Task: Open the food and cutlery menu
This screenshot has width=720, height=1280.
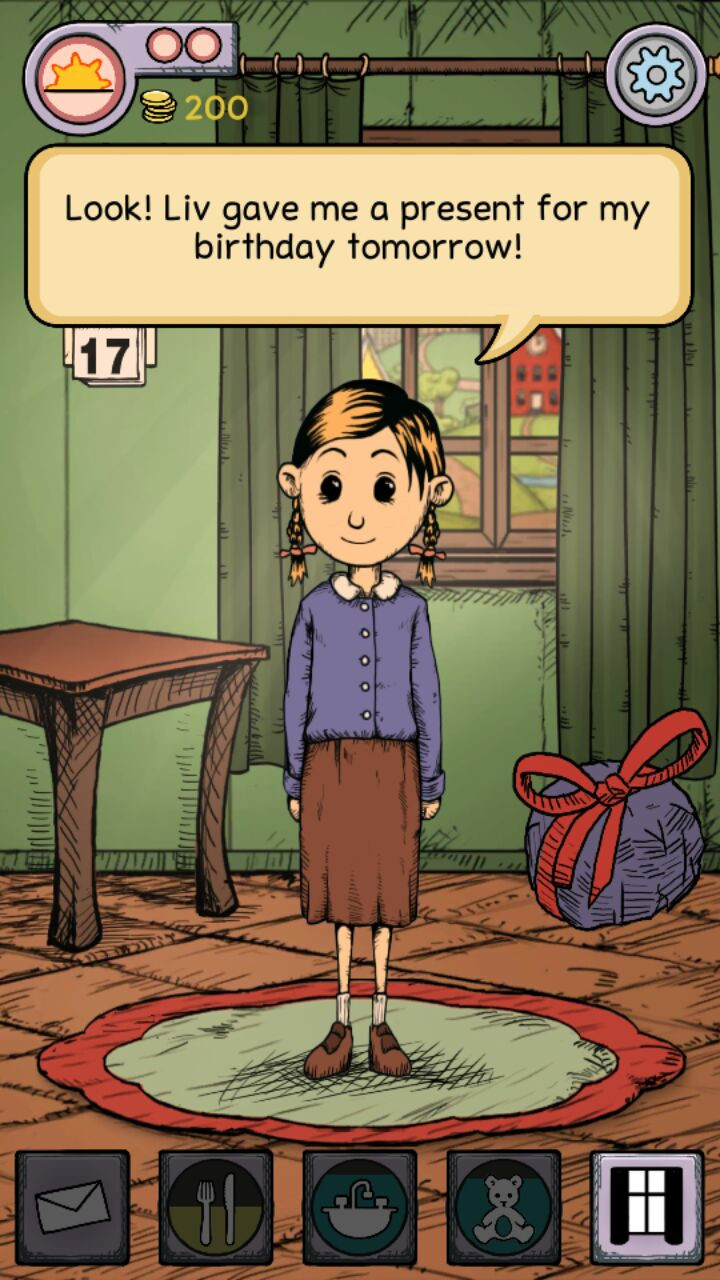Action: (216, 1207)
